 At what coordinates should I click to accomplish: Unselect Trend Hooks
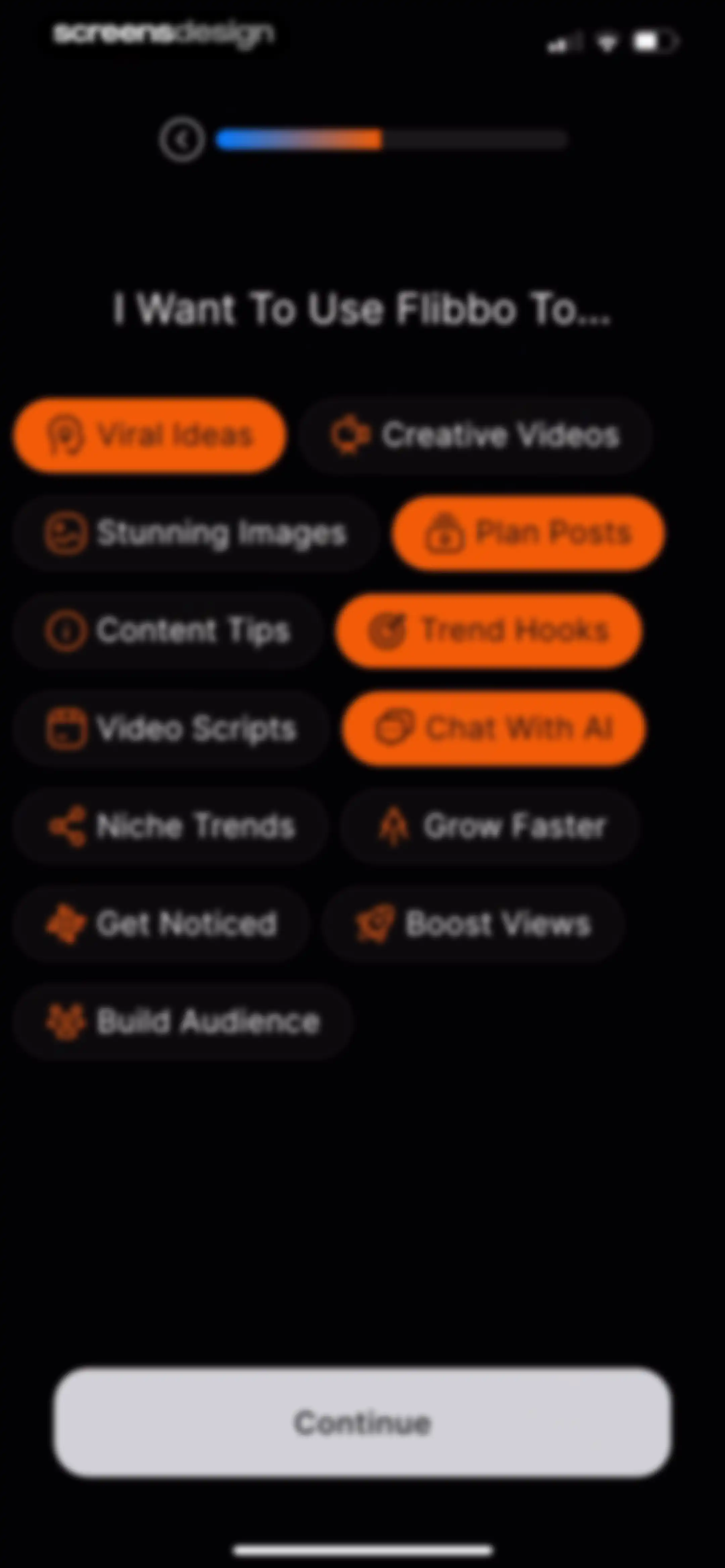pos(488,631)
